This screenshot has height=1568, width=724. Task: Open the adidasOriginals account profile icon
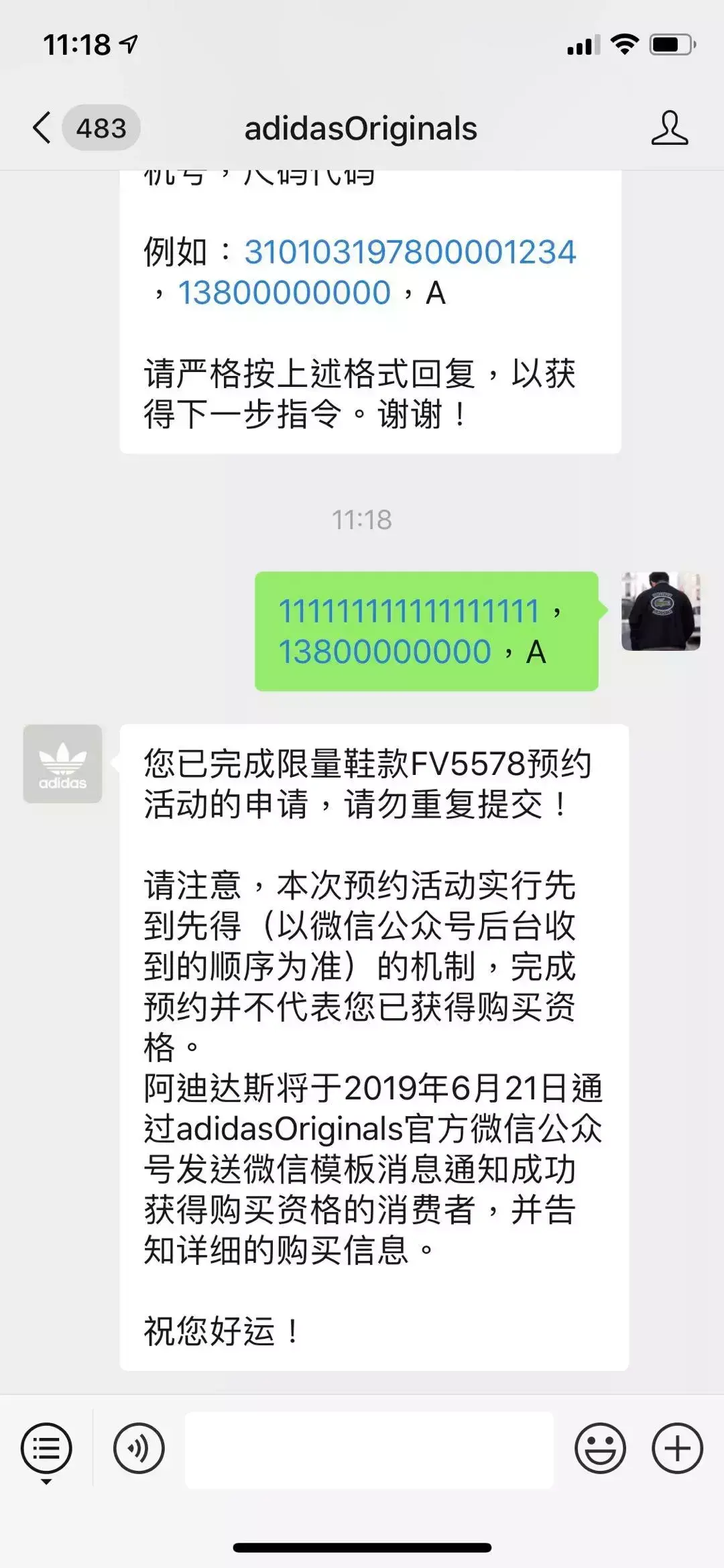(x=669, y=128)
